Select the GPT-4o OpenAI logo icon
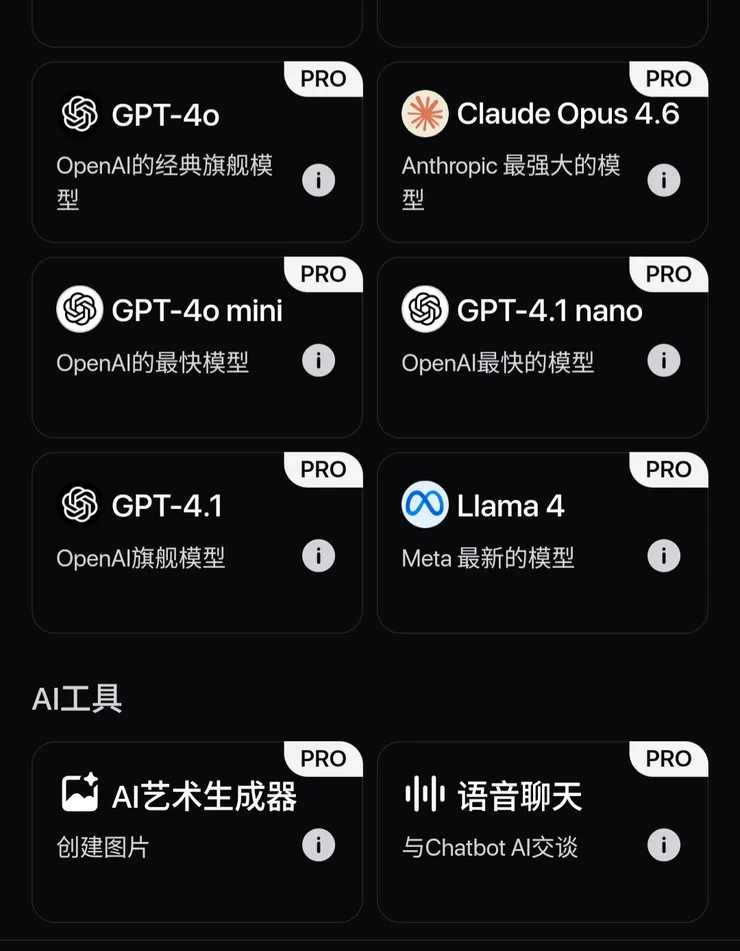The image size is (740, 951). coord(79,113)
